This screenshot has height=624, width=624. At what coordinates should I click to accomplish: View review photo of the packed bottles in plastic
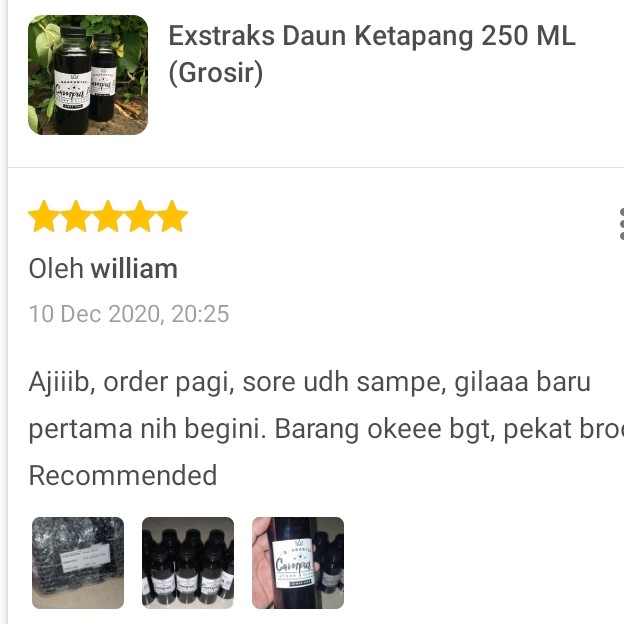click(78, 563)
